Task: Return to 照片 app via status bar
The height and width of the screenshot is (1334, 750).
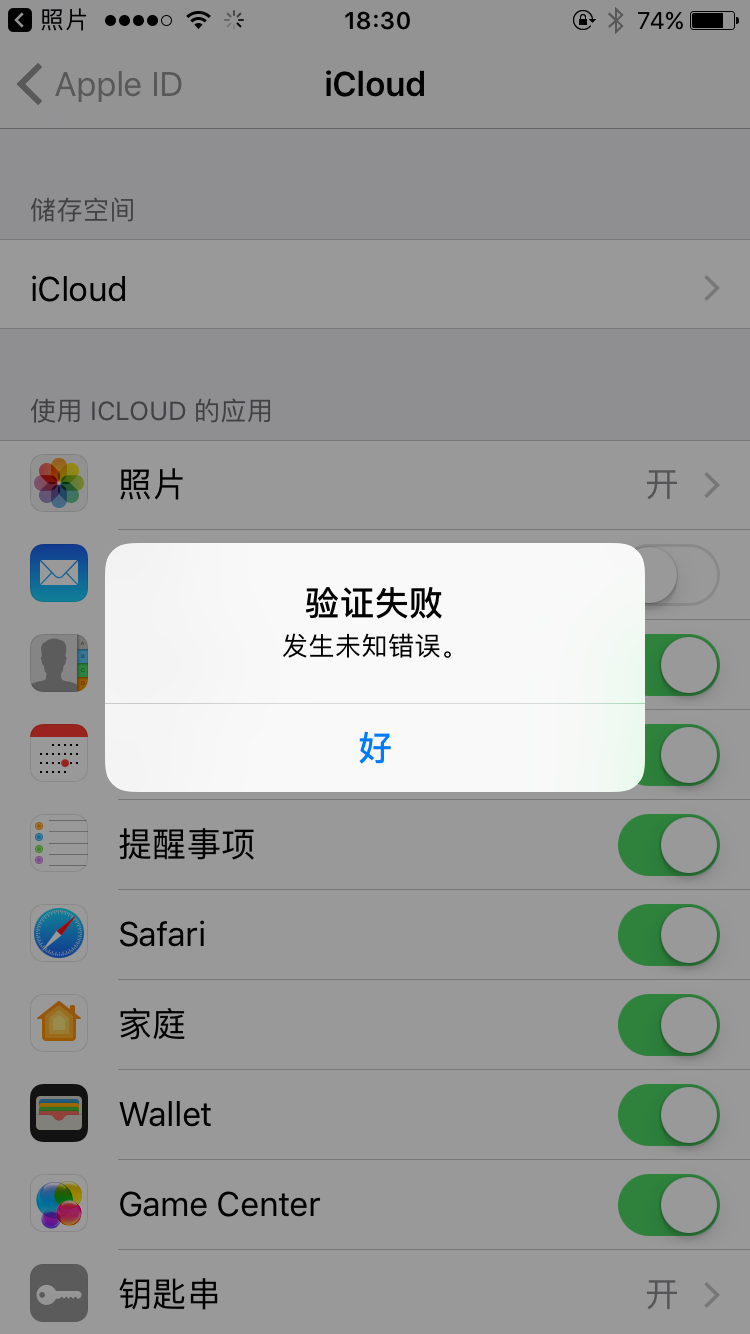Action: (x=48, y=20)
